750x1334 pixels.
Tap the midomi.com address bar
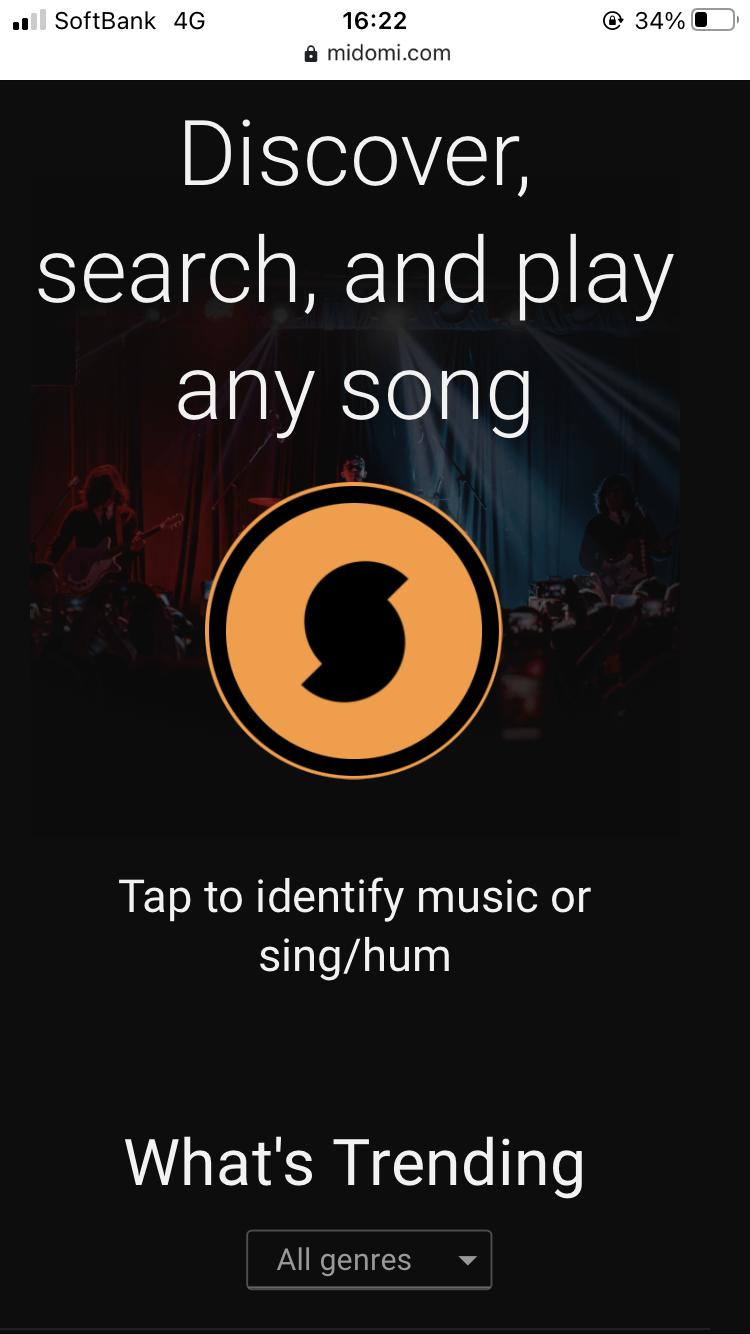(376, 54)
